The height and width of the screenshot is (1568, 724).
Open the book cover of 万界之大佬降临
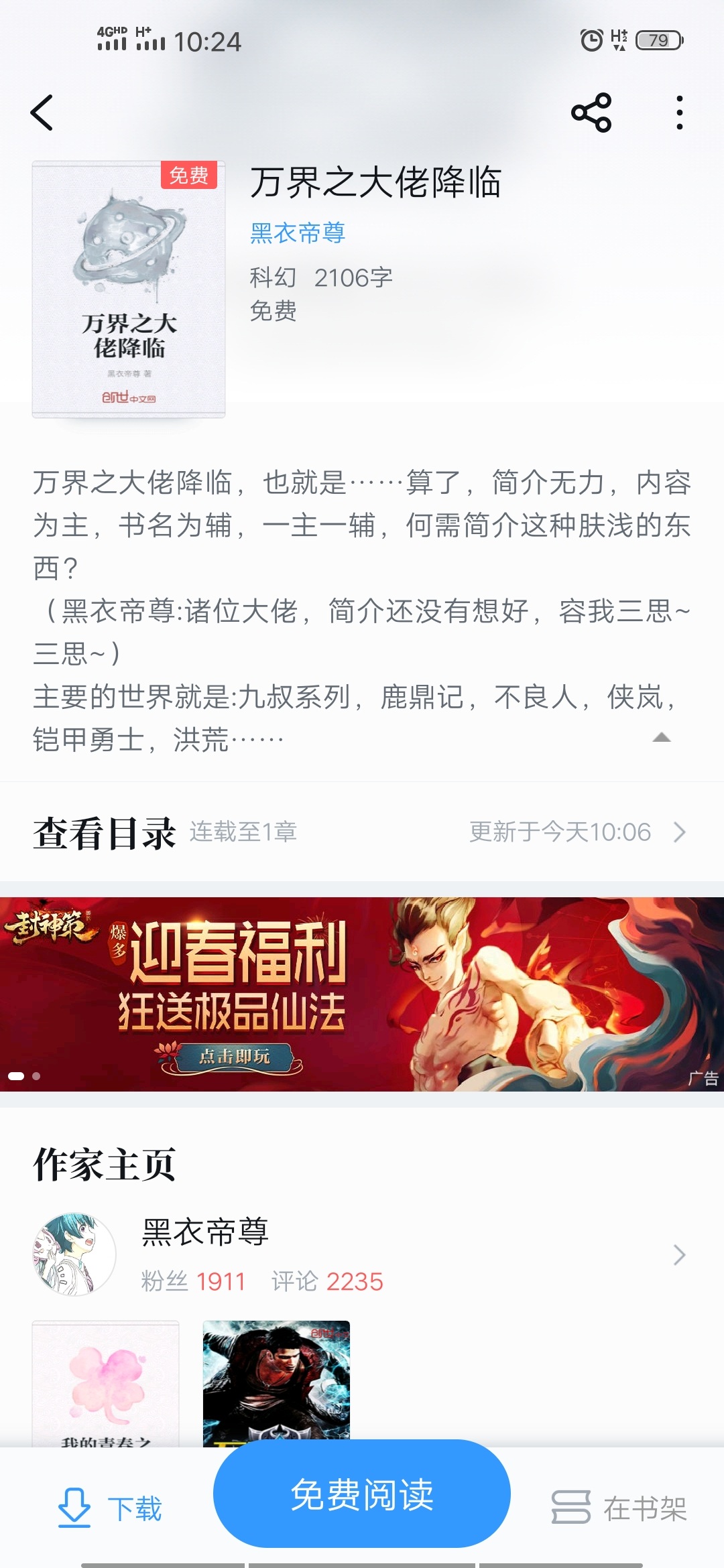tap(129, 289)
